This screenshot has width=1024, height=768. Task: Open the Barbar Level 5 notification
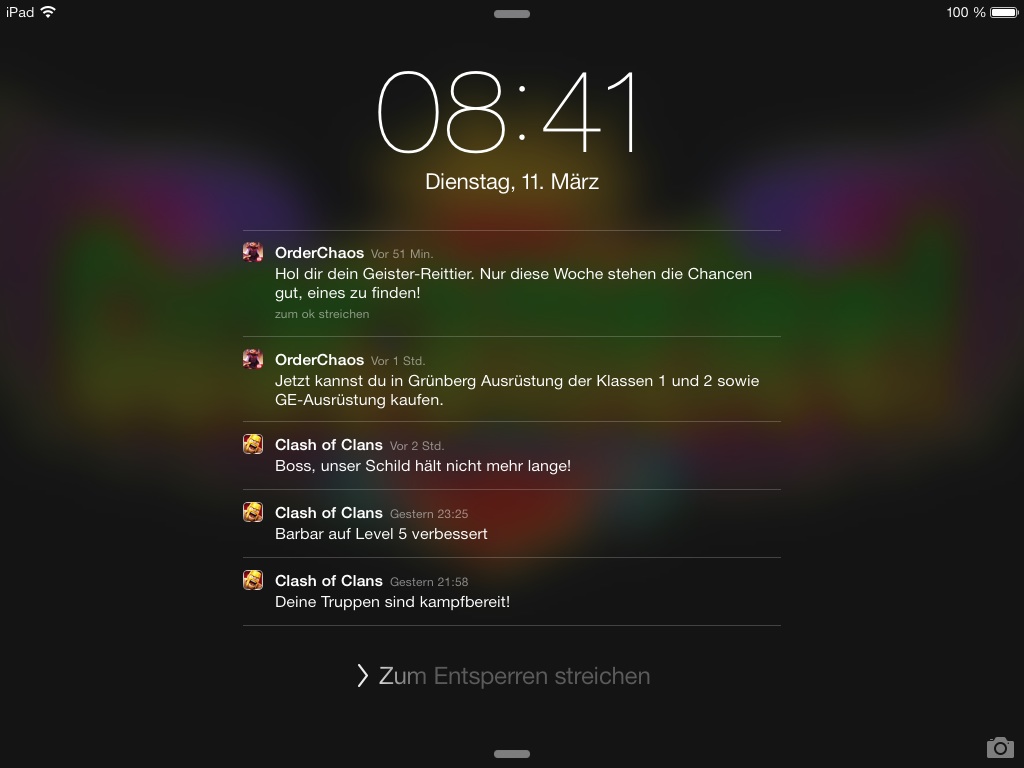(511, 524)
